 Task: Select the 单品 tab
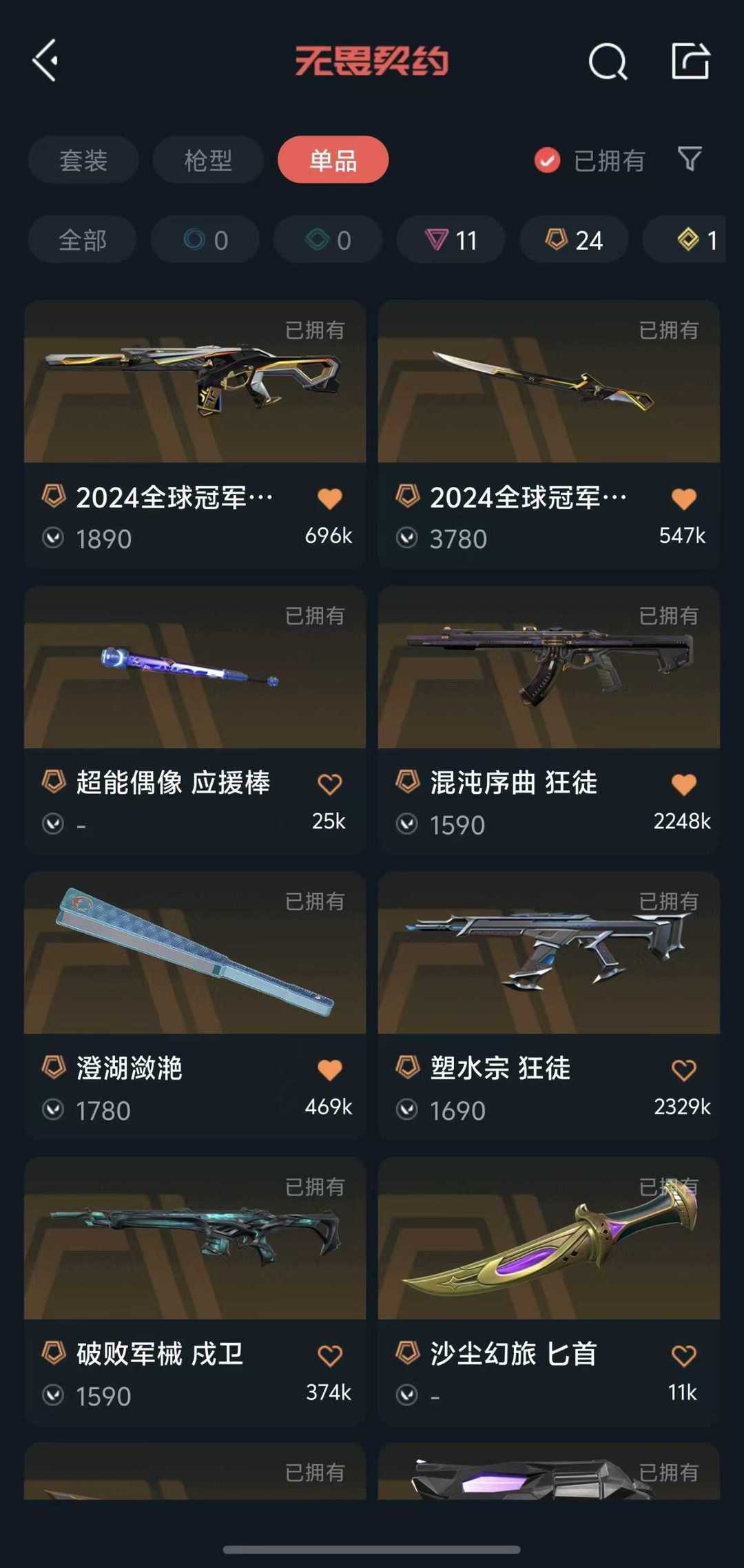(333, 160)
